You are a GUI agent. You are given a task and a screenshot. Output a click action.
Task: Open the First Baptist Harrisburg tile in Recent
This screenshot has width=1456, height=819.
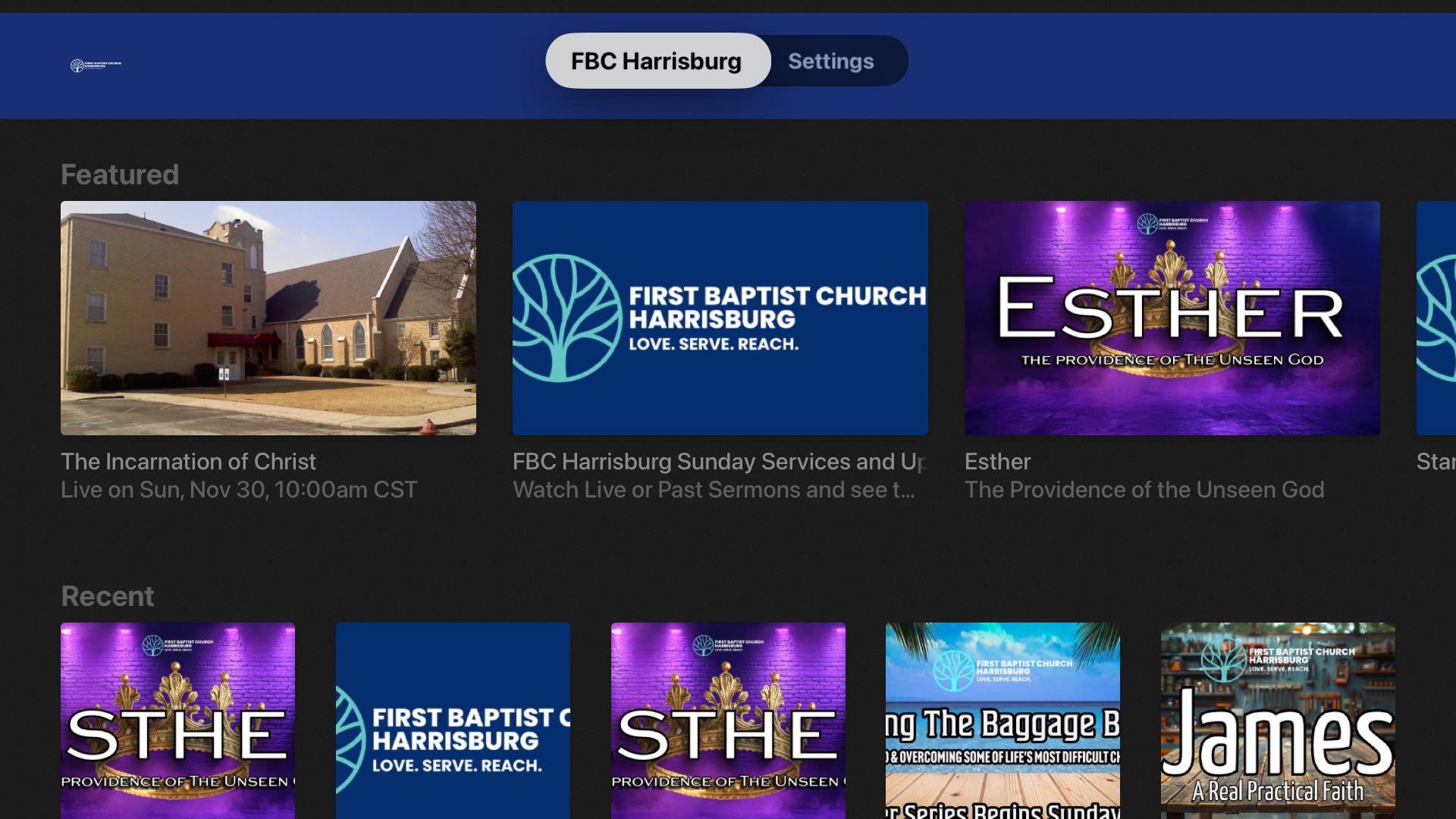(453, 720)
